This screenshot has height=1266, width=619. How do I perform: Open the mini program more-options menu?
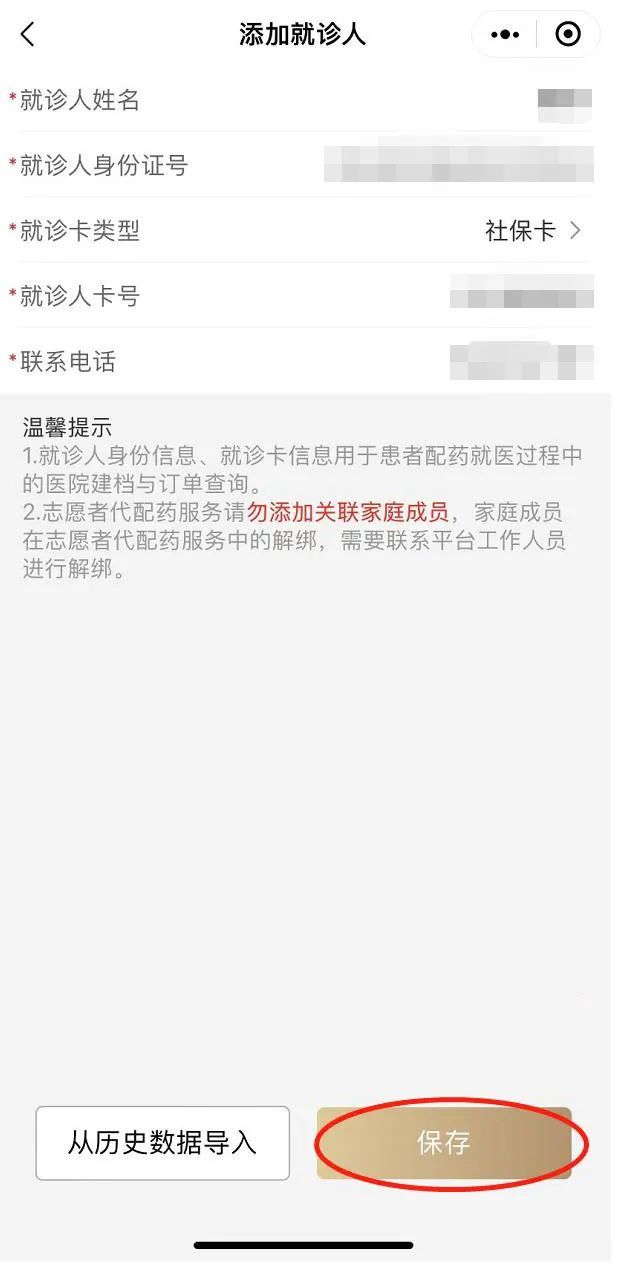click(505, 35)
